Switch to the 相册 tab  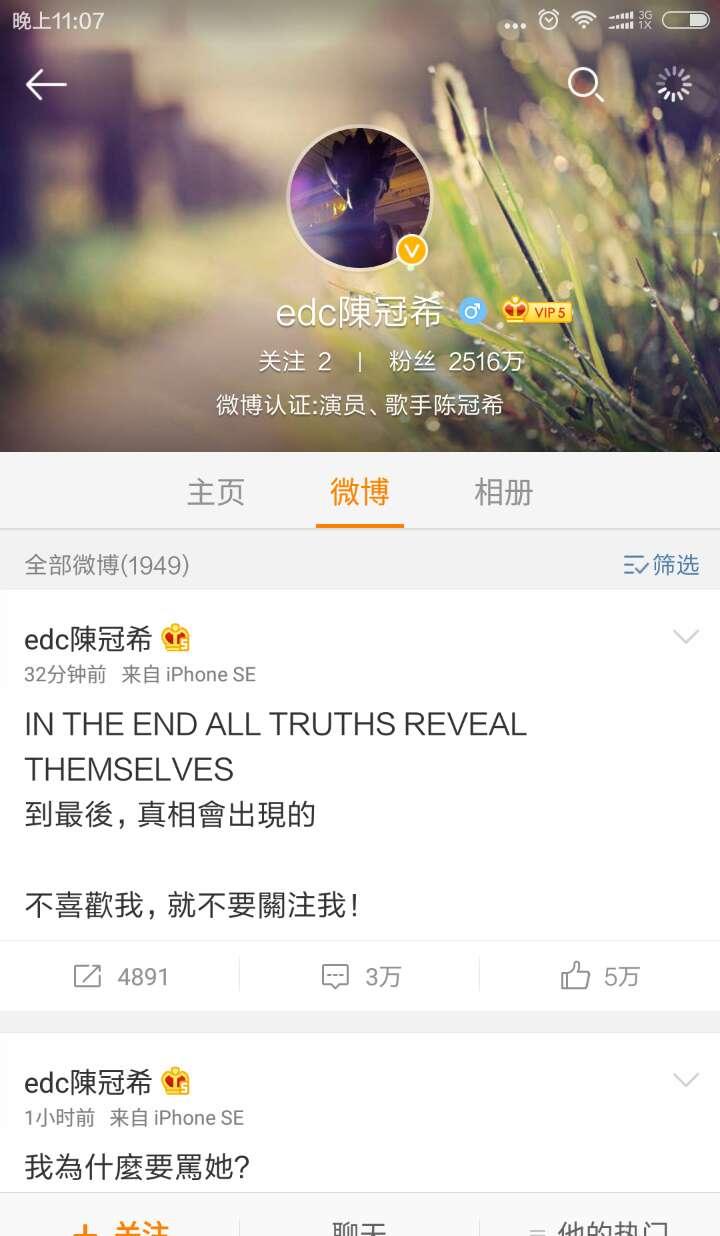click(504, 492)
